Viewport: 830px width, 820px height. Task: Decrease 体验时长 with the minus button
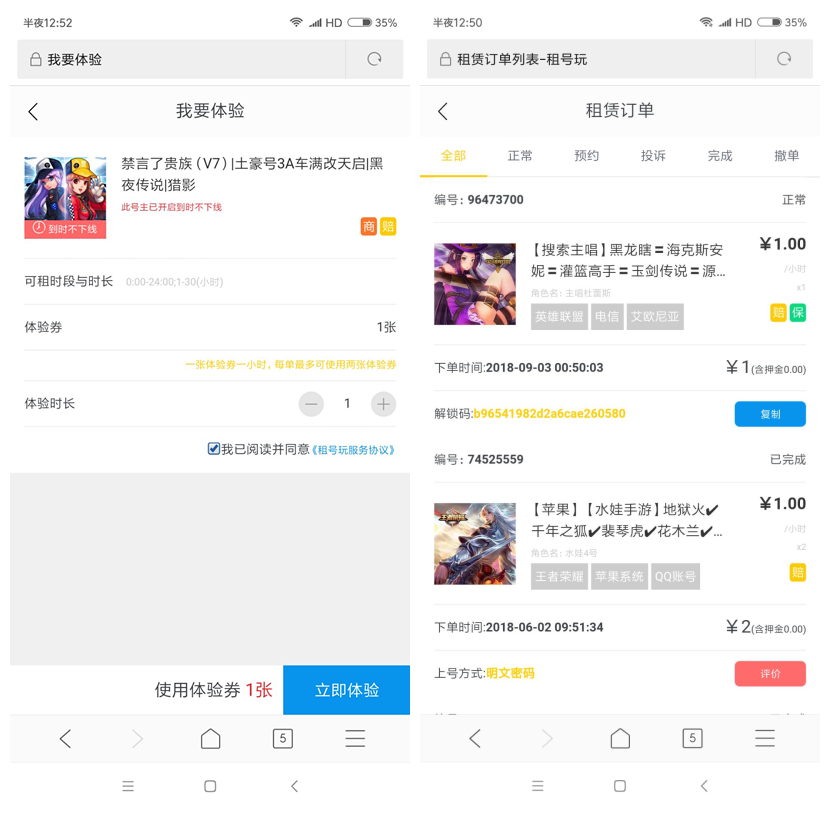point(311,404)
